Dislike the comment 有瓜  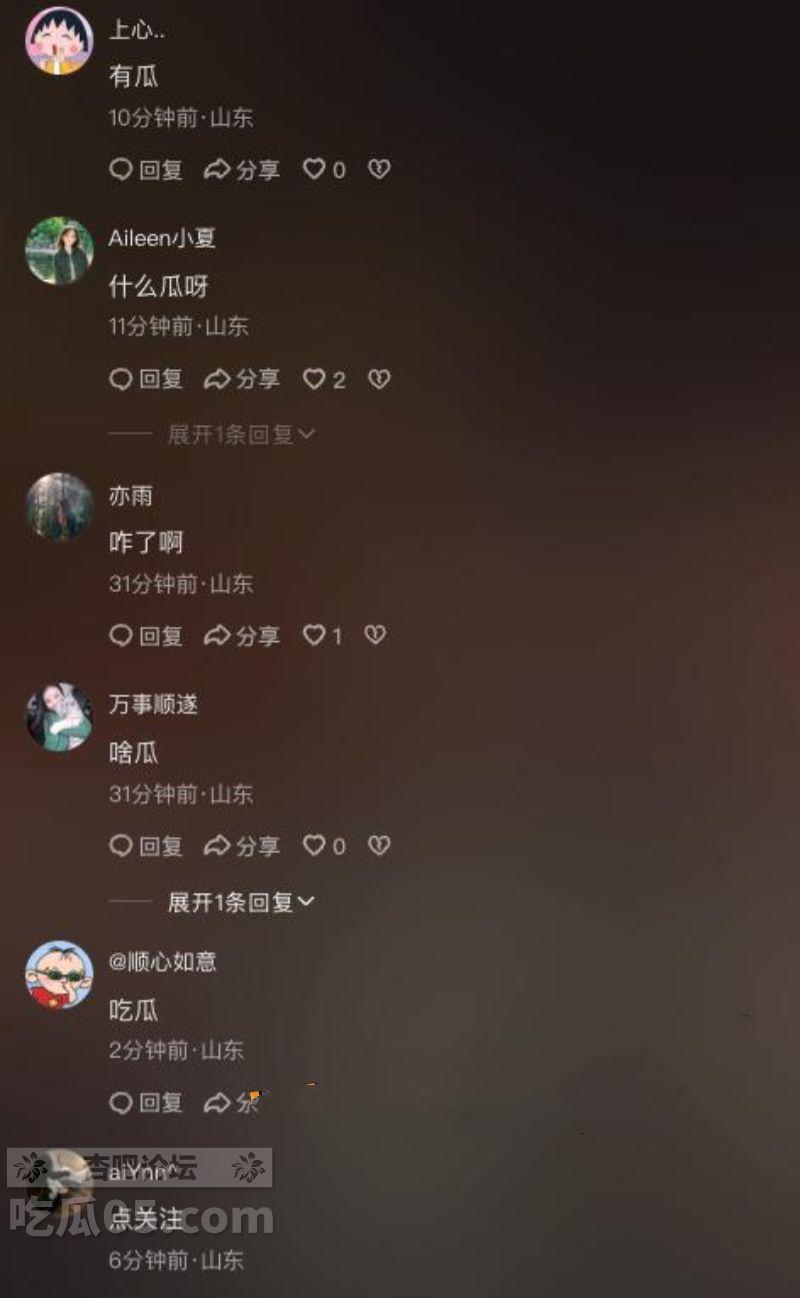(x=379, y=170)
